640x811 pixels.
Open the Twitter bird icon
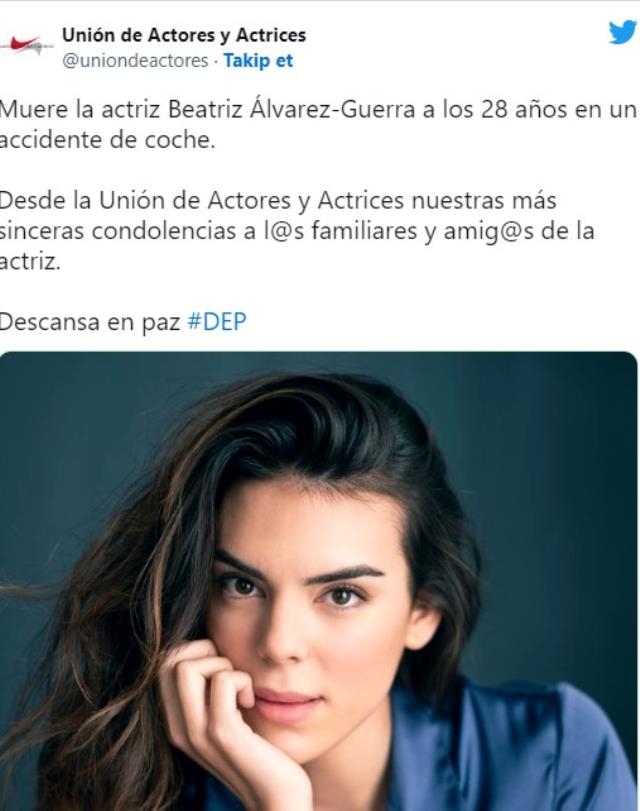pyautogui.click(x=622, y=32)
